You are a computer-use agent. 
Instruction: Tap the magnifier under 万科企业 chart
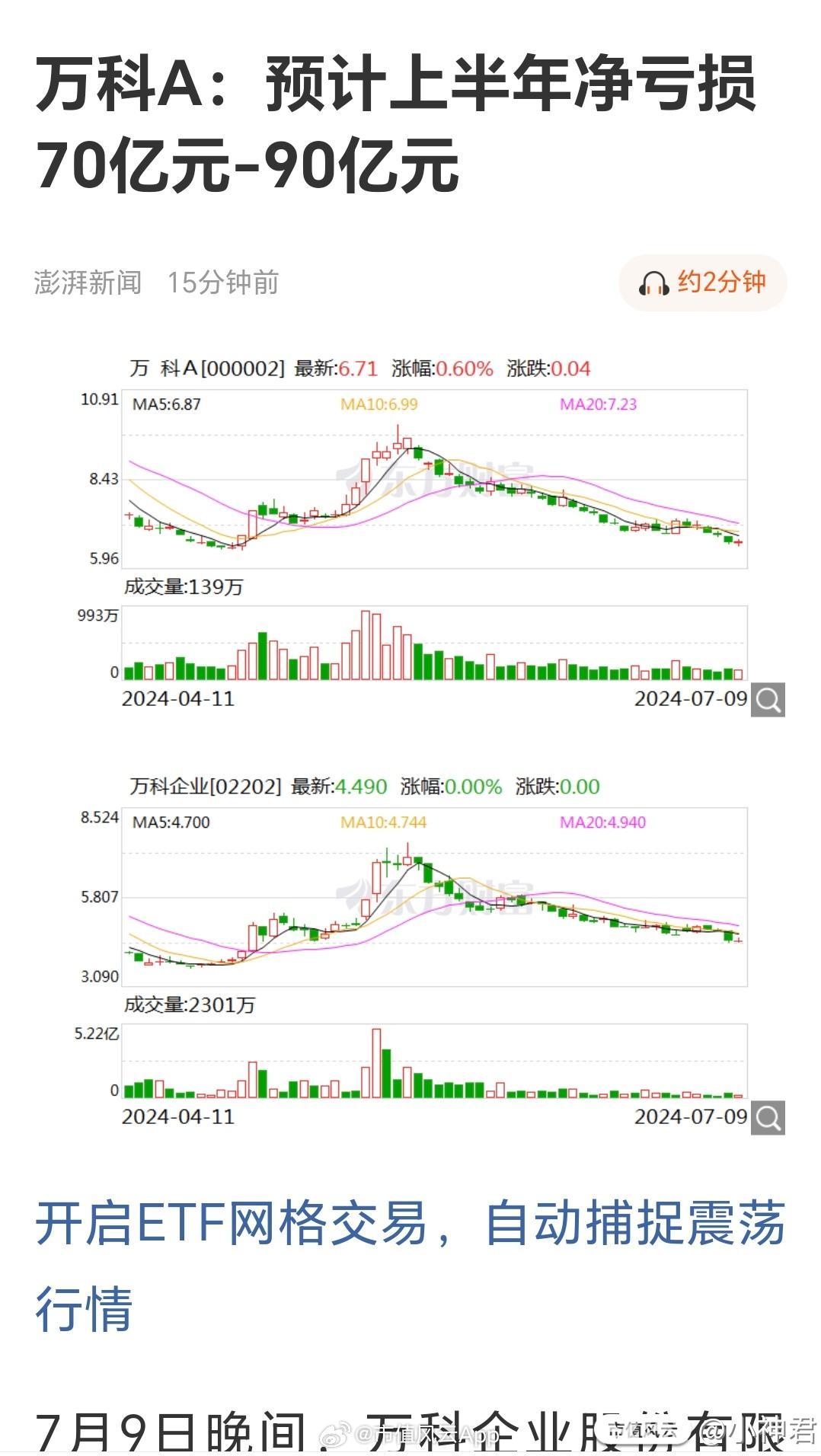click(768, 1117)
